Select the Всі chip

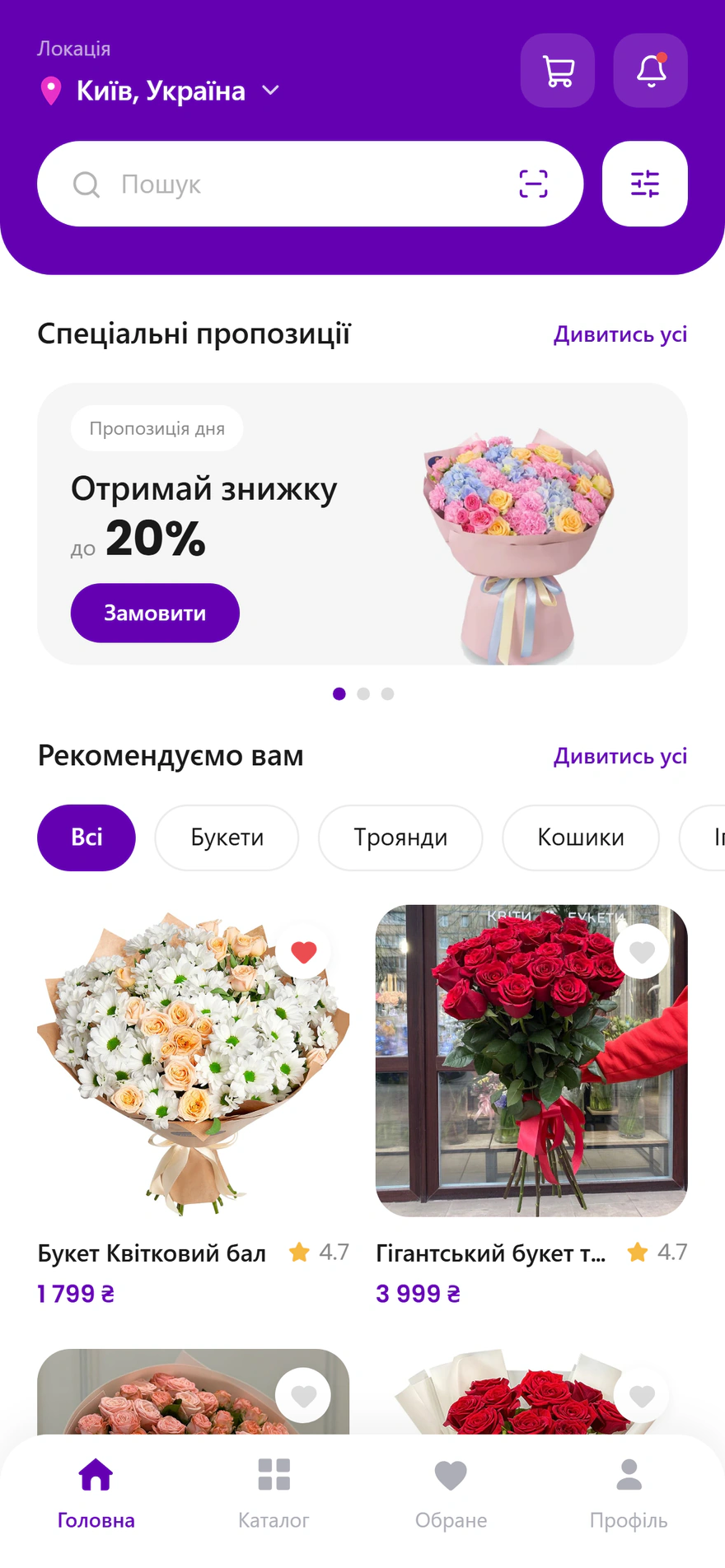pyautogui.click(x=87, y=838)
